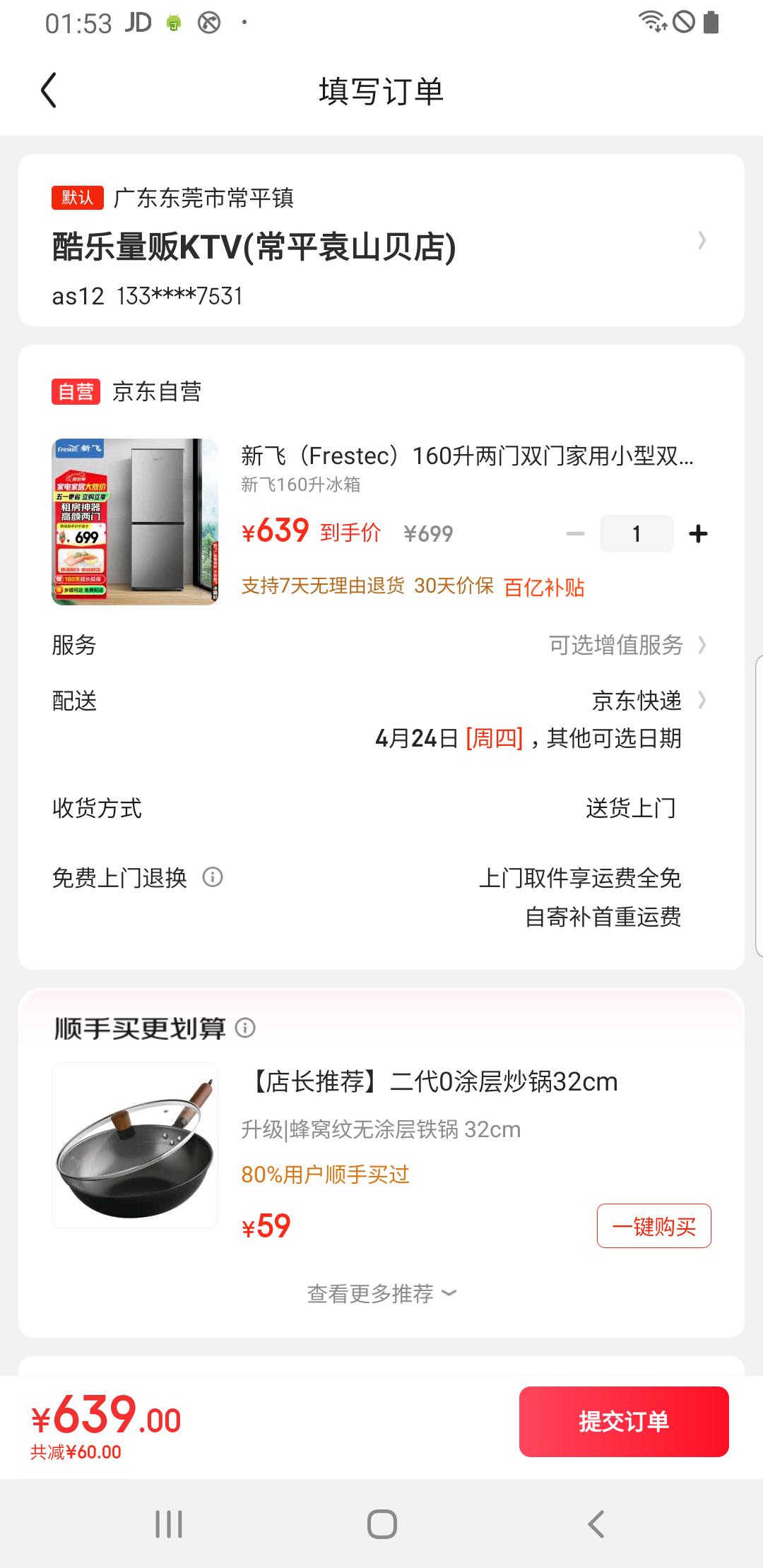Open address details via address row chevron

click(702, 240)
